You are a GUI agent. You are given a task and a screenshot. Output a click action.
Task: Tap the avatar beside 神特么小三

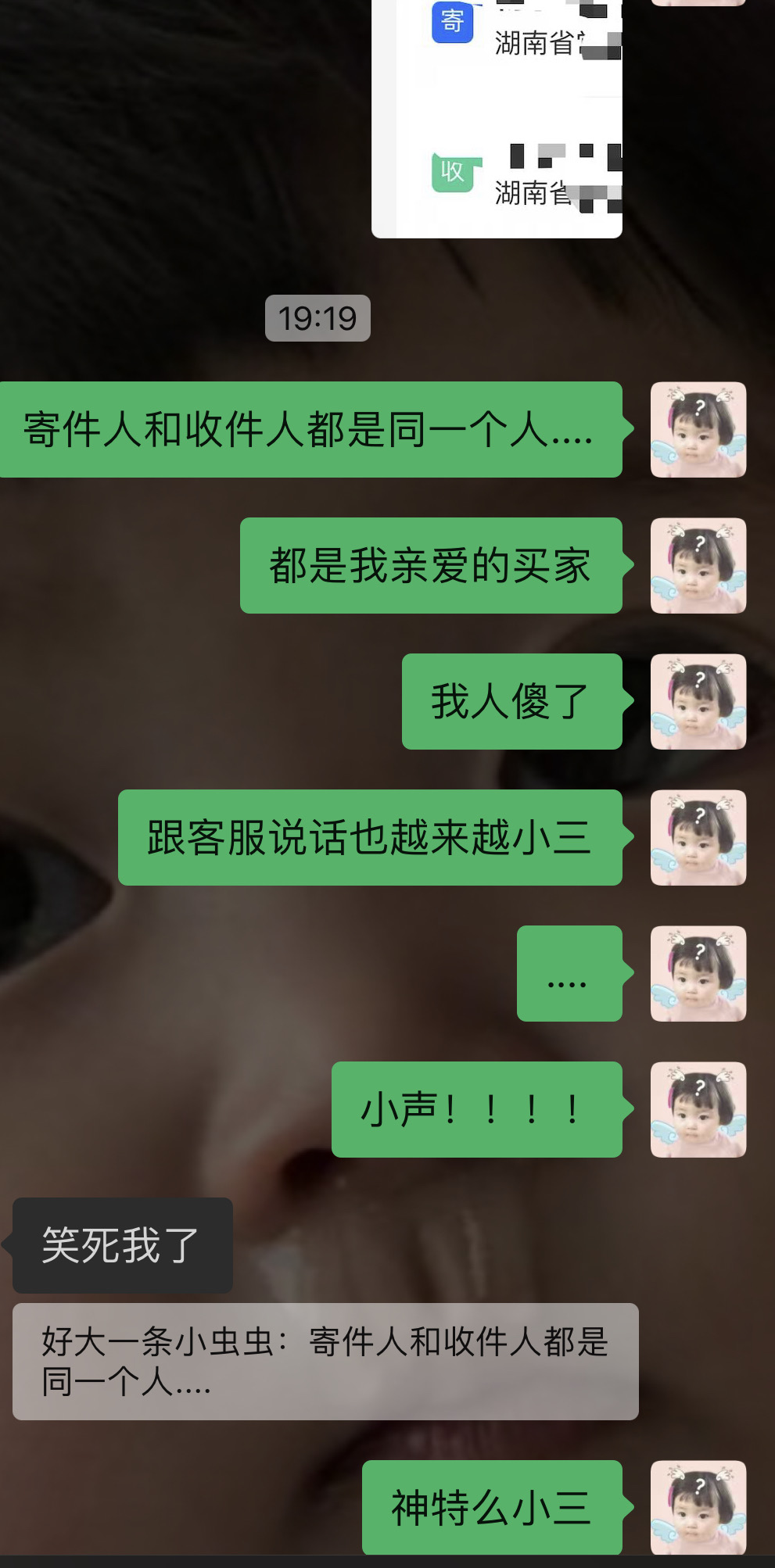coord(698,1507)
